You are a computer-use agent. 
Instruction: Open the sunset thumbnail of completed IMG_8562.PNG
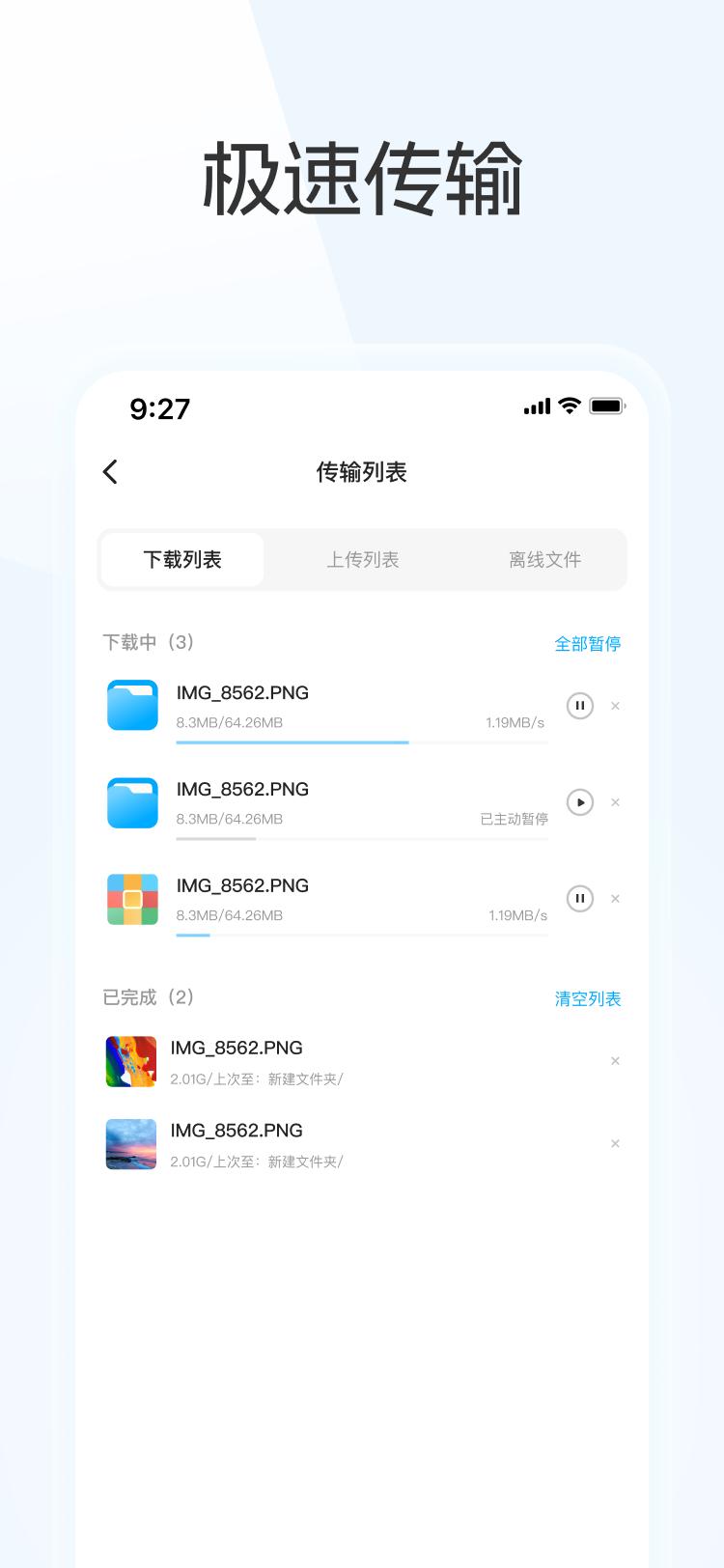131,1144
